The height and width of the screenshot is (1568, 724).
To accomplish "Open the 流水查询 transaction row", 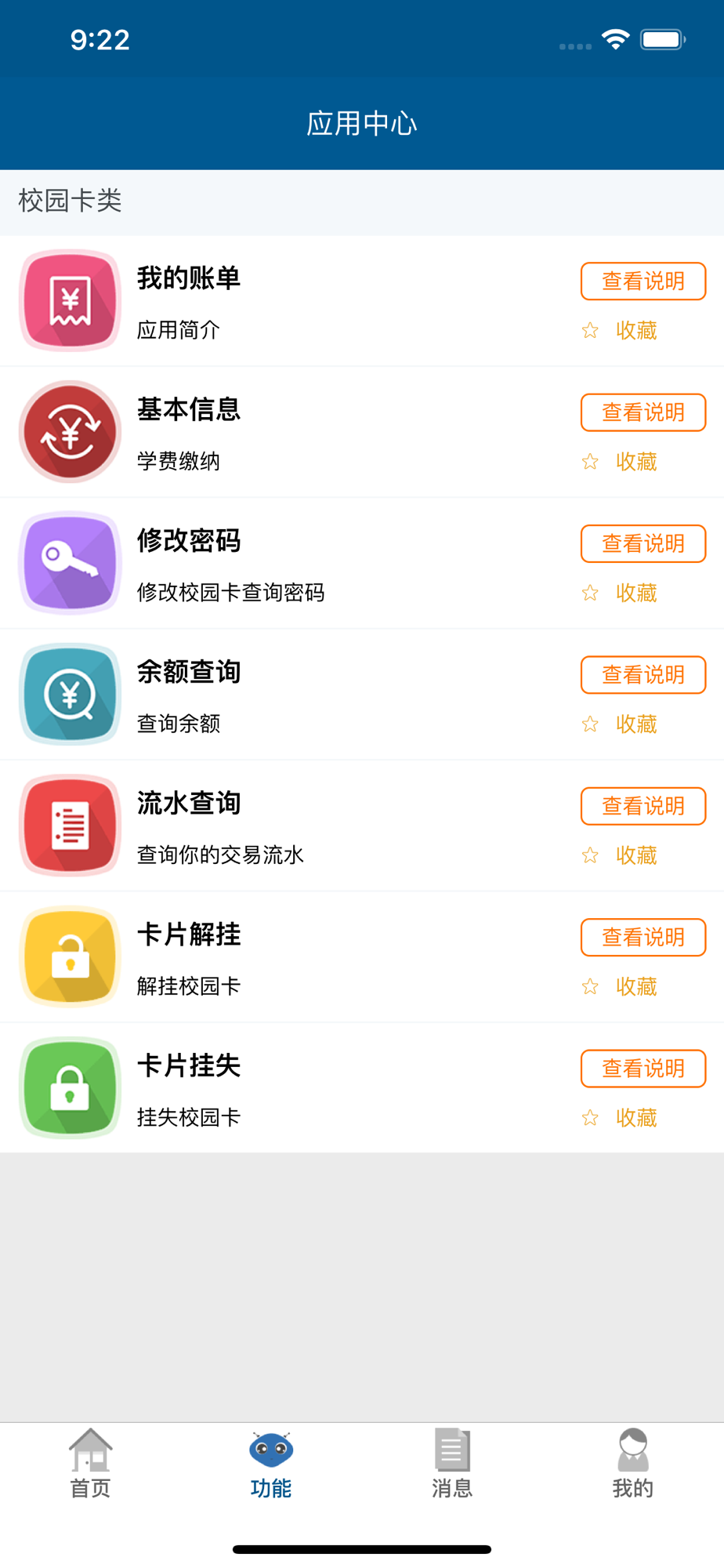I will 362,826.
